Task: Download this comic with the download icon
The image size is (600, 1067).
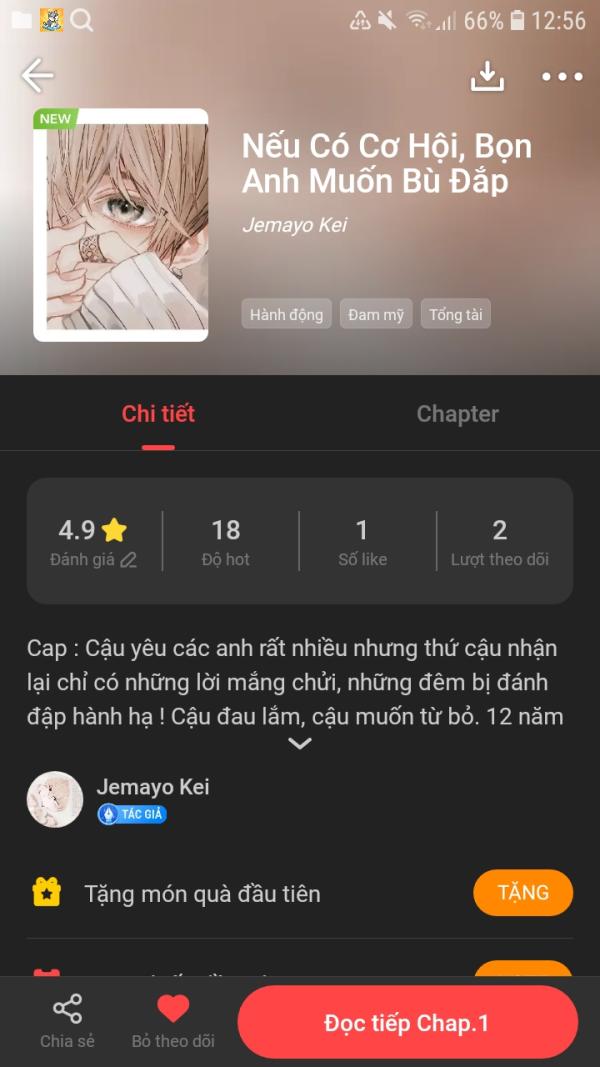Action: pos(488,76)
